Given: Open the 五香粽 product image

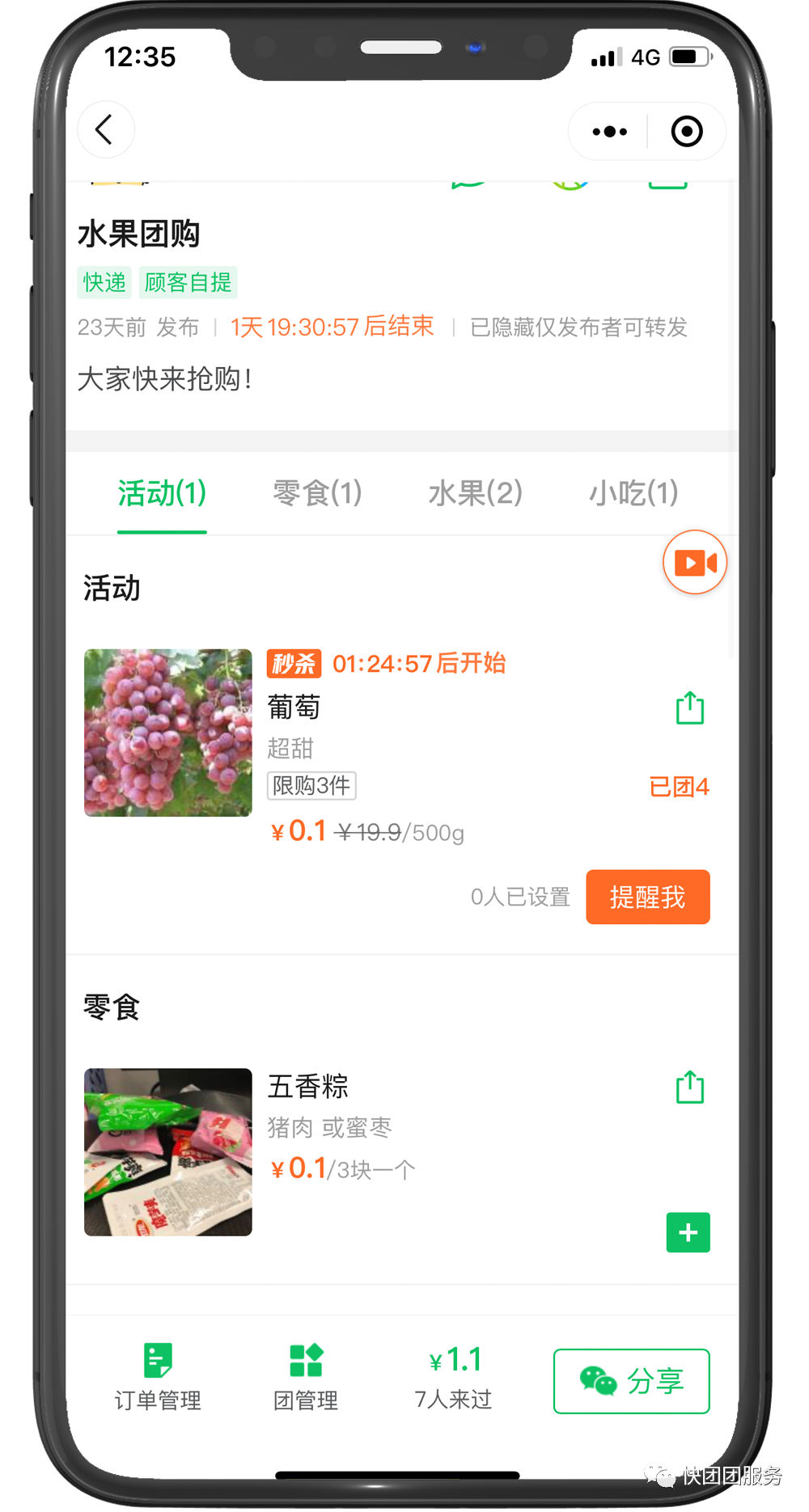Looking at the screenshot, I should tap(168, 1151).
